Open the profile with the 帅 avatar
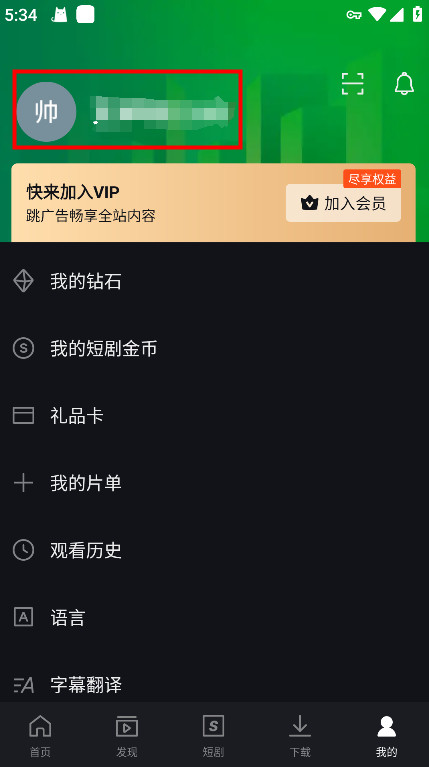This screenshot has width=429, height=767. click(127, 110)
